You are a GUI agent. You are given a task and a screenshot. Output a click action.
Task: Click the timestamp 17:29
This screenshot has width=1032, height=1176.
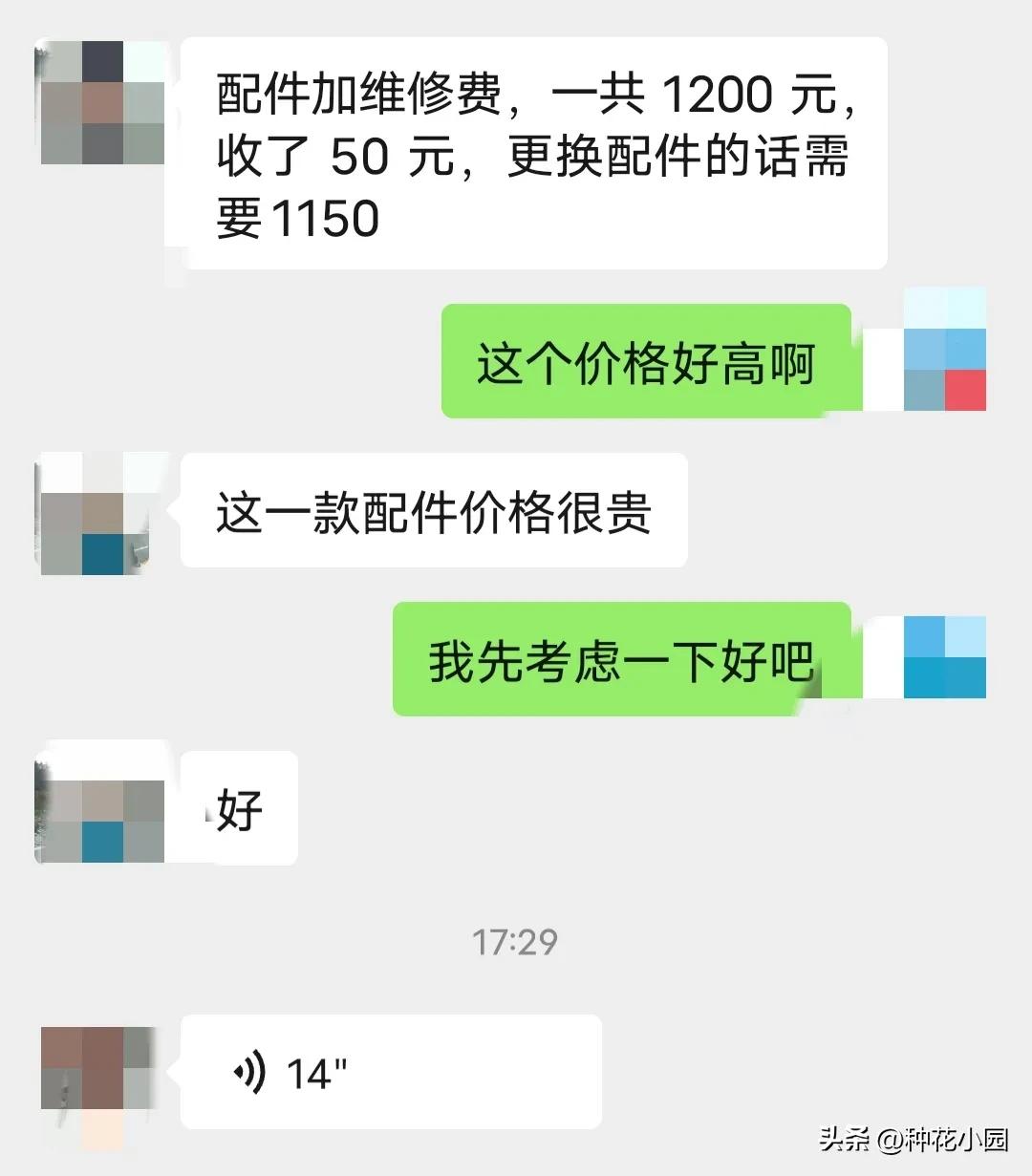coord(513,941)
